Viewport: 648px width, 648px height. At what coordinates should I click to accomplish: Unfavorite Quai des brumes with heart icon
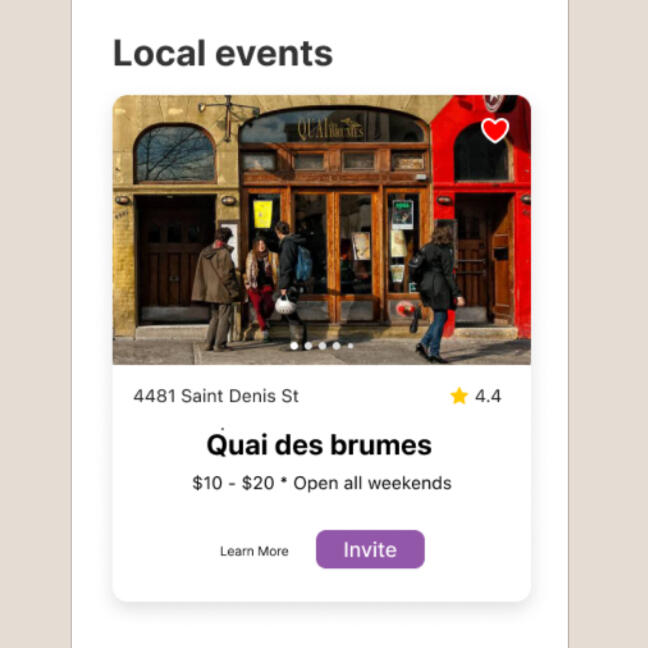[x=495, y=130]
